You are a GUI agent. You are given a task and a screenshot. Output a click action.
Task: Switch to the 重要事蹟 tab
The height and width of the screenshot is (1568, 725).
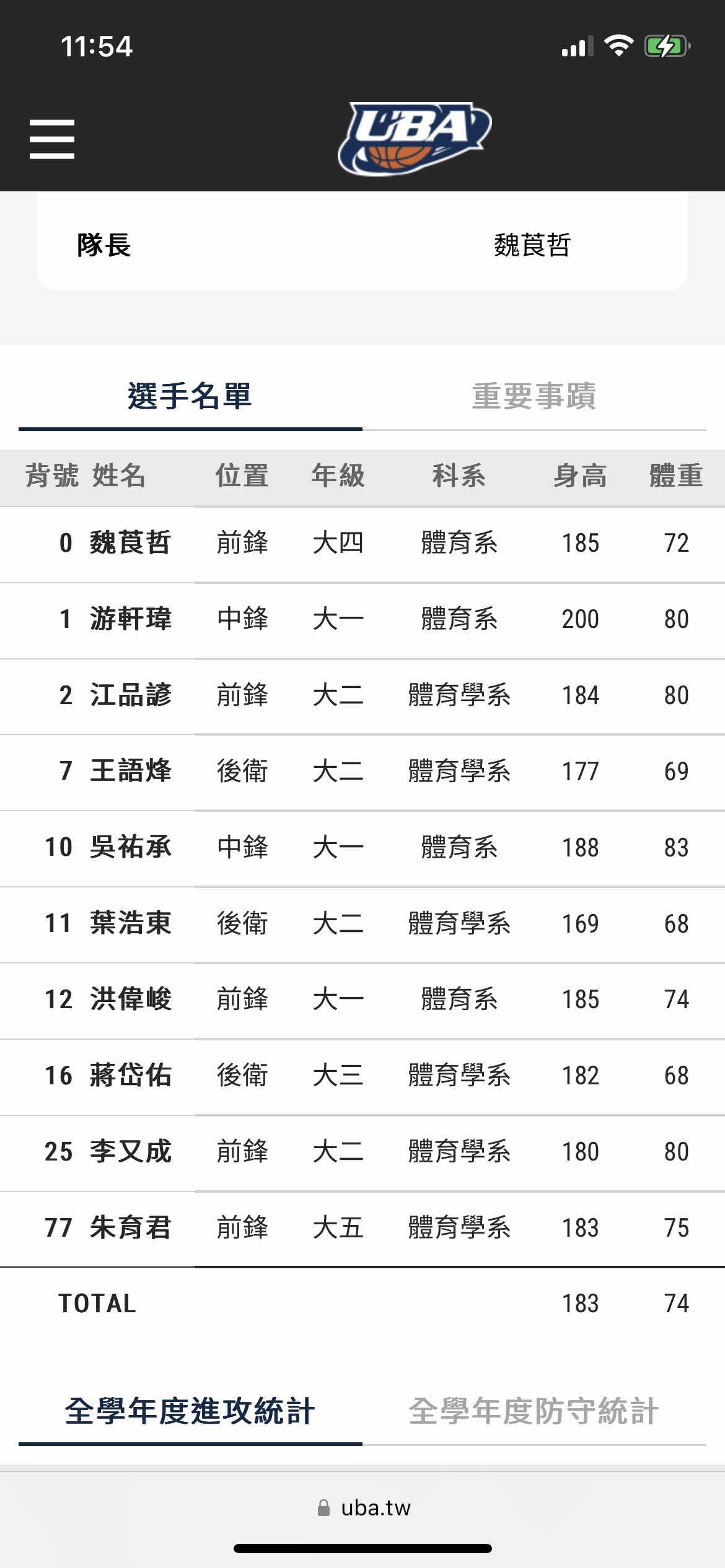pos(534,396)
